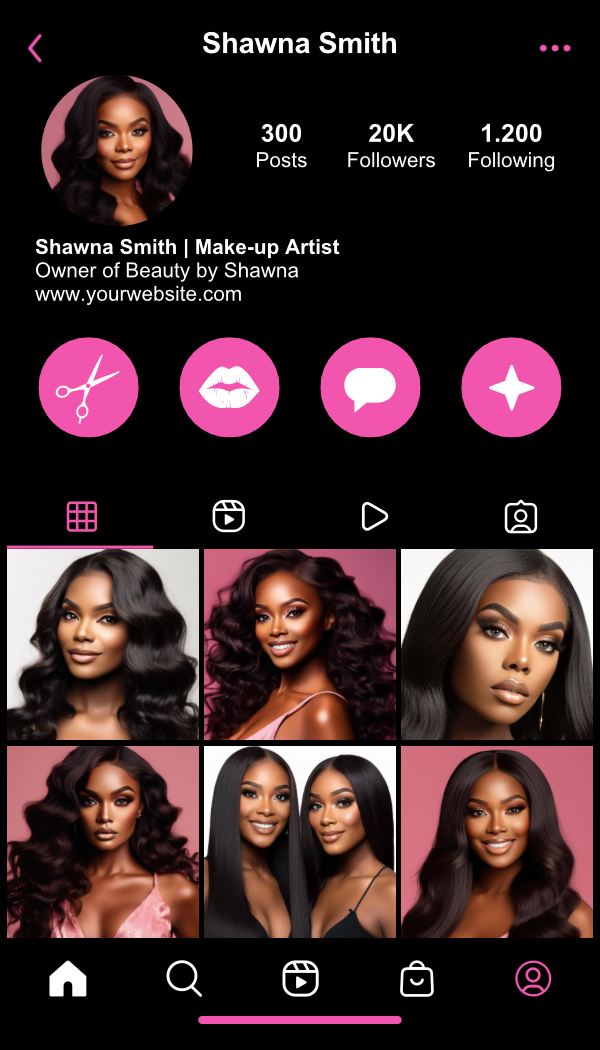Viewport: 600px width, 1050px height.
Task: Switch to the reels tab
Action: tap(229, 516)
